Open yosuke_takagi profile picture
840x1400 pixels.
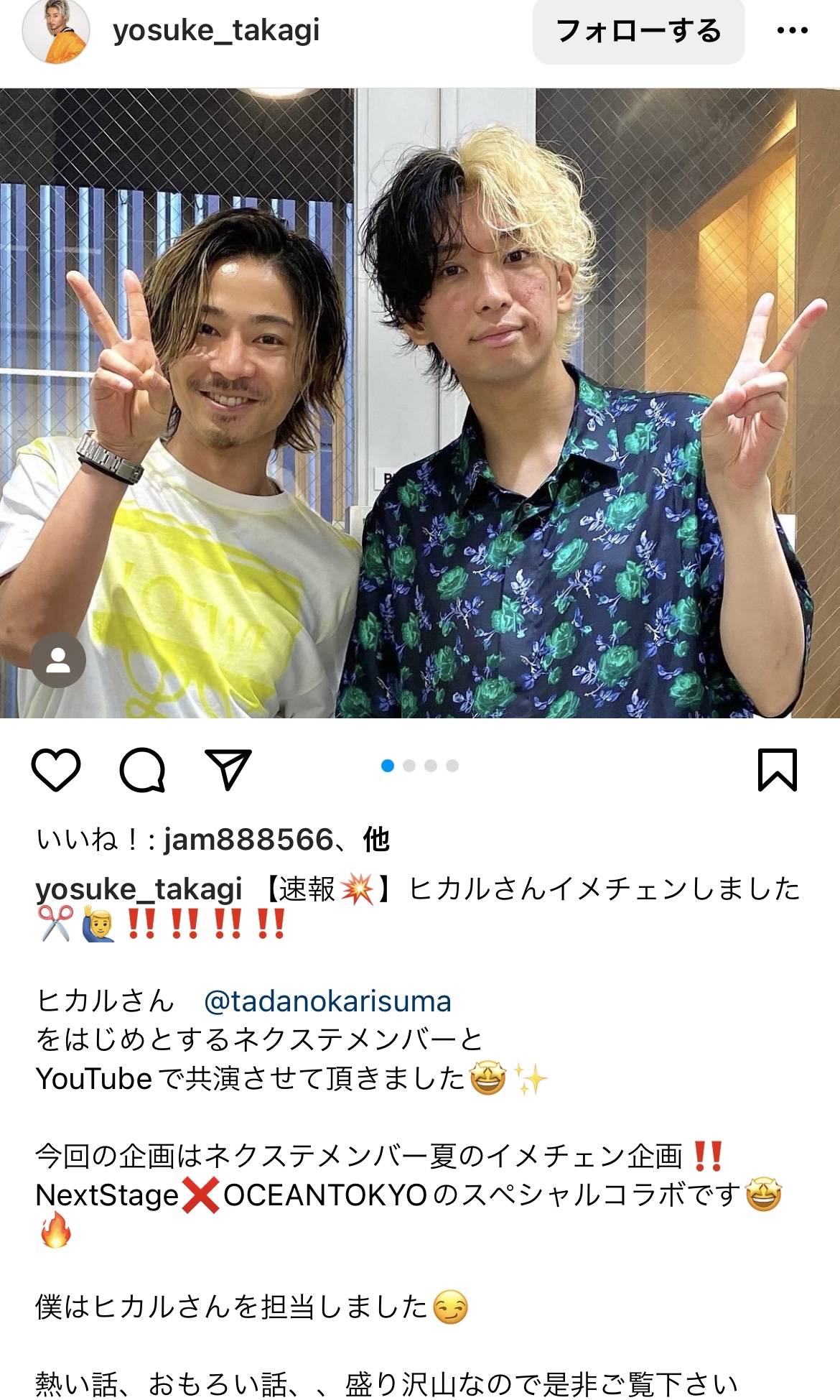(x=56, y=31)
